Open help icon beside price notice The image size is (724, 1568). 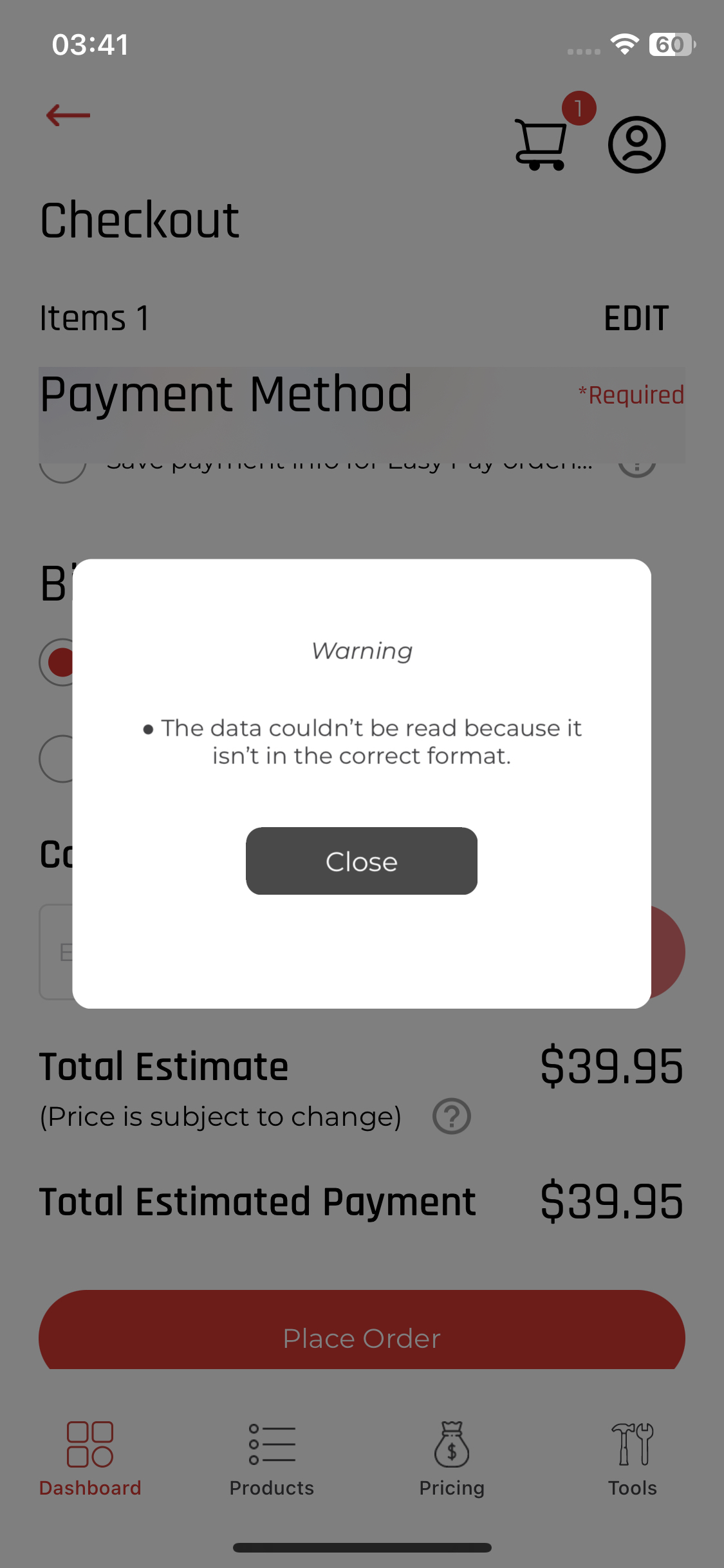[452, 1116]
